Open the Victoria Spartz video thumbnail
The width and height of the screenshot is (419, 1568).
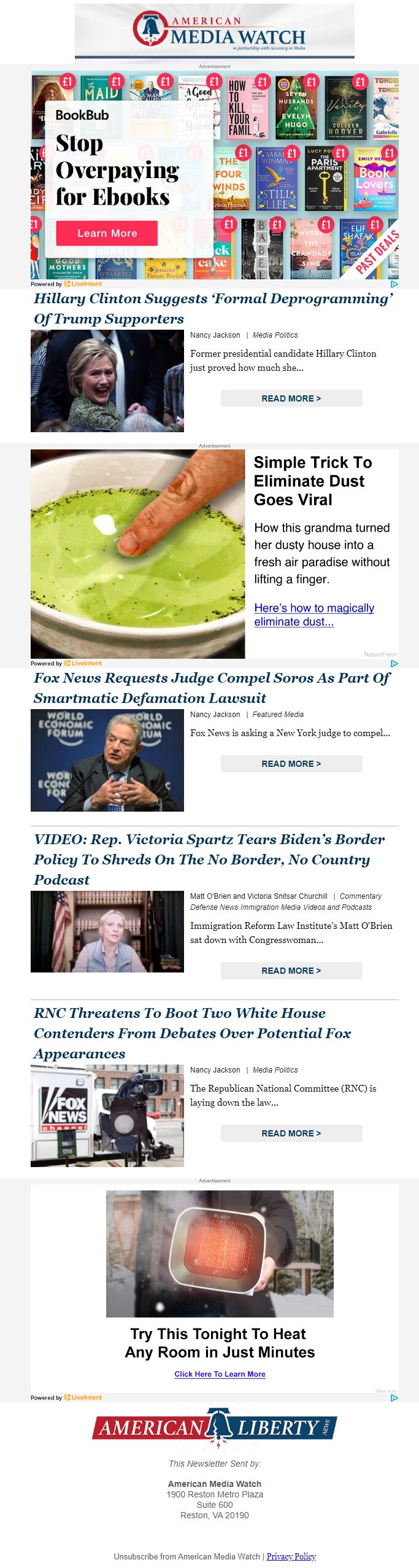click(x=107, y=931)
